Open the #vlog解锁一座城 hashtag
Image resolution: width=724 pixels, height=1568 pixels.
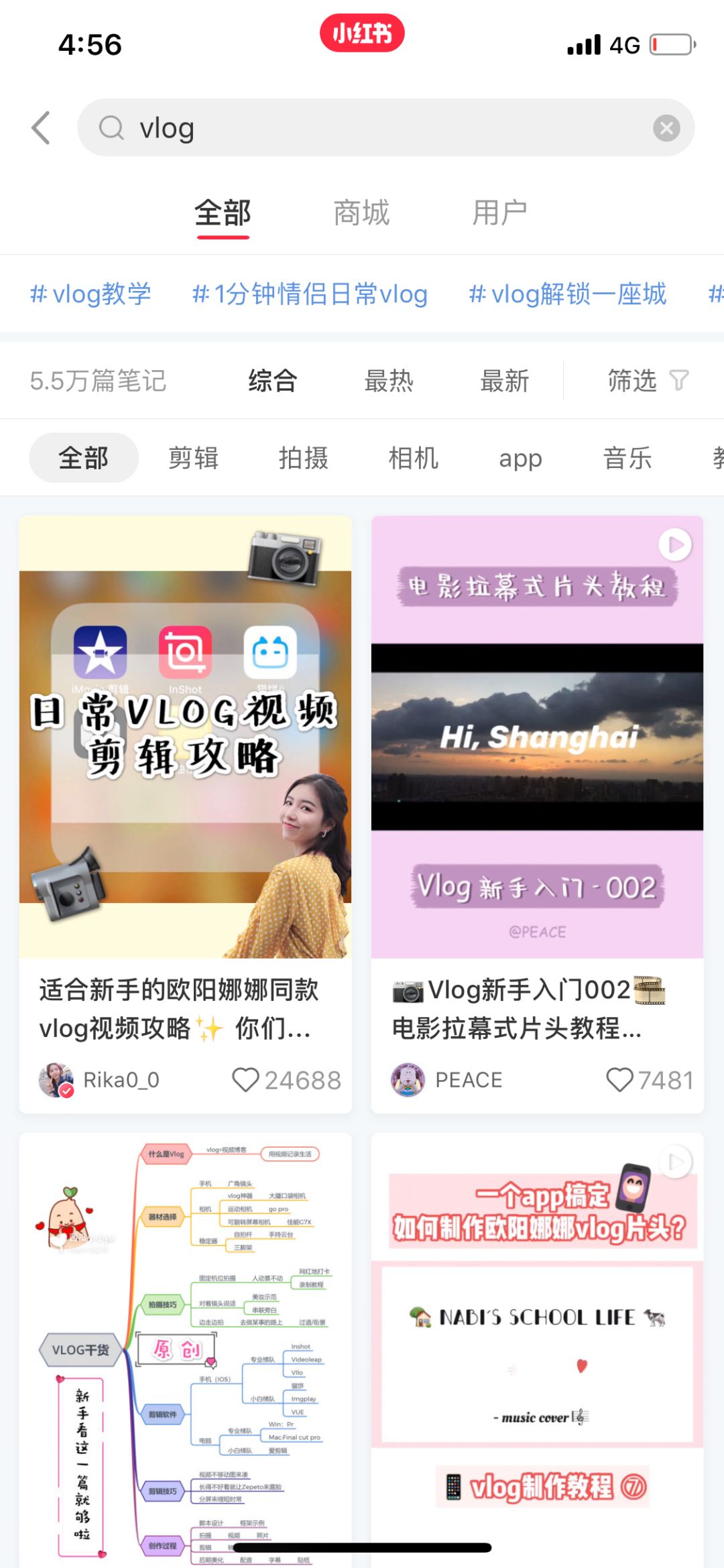point(567,294)
